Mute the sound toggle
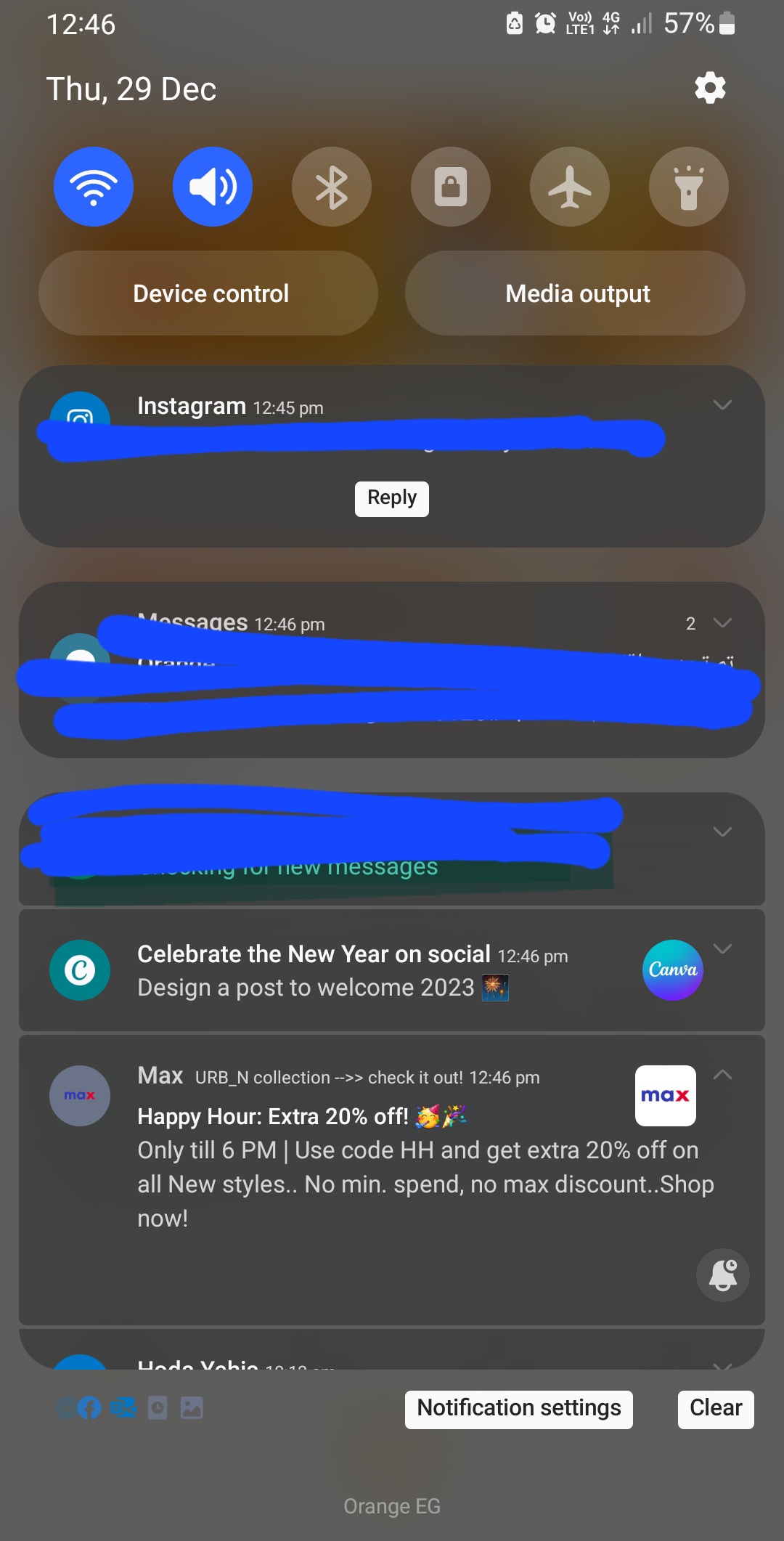784x1541 pixels. tap(213, 187)
